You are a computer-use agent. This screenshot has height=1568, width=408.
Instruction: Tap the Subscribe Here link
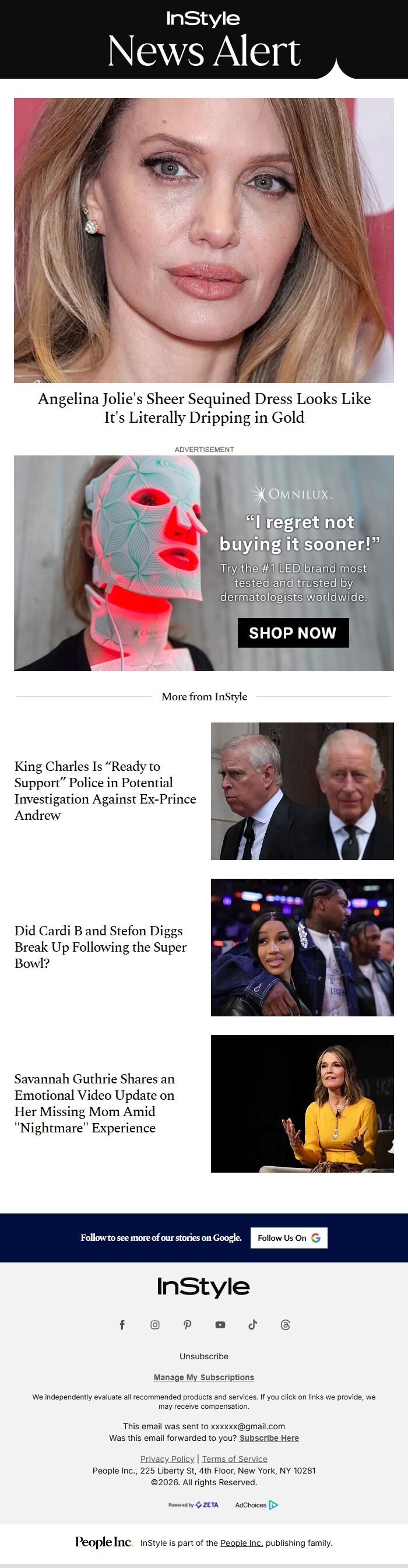[x=269, y=1438]
